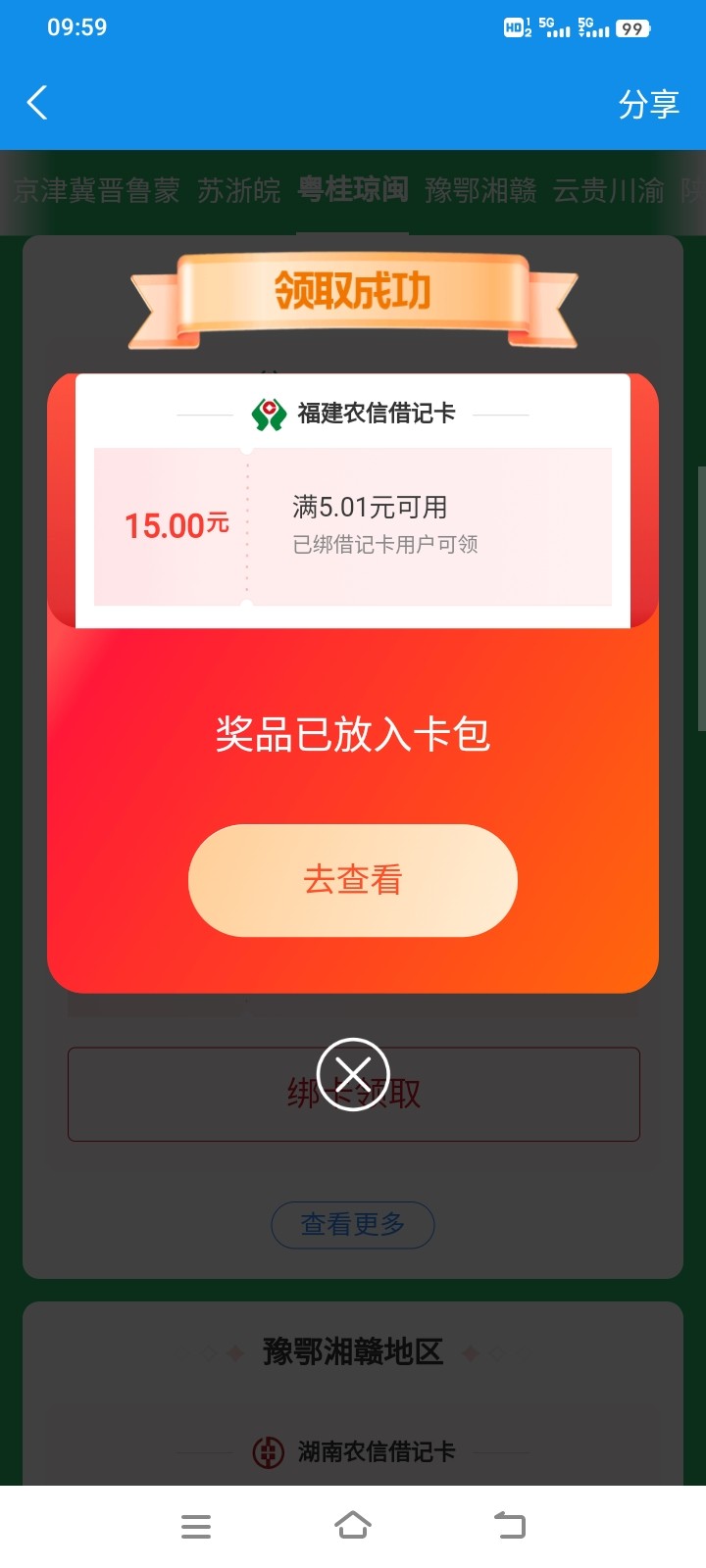Tap 分享 to share this page
This screenshot has height=1568, width=706.
click(x=648, y=104)
